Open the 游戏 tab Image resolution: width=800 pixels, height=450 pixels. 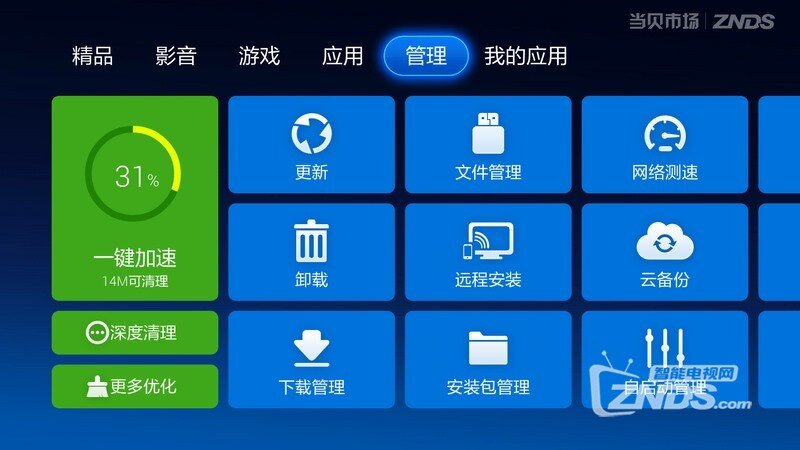259,56
